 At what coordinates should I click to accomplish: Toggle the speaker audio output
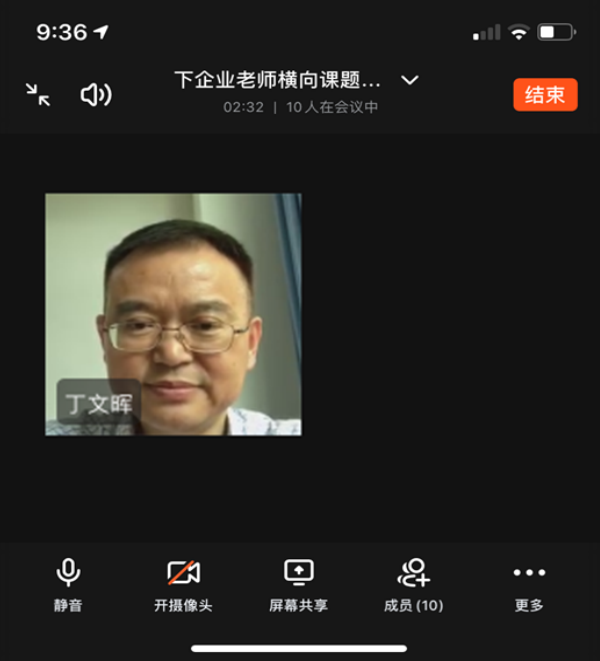click(95, 95)
